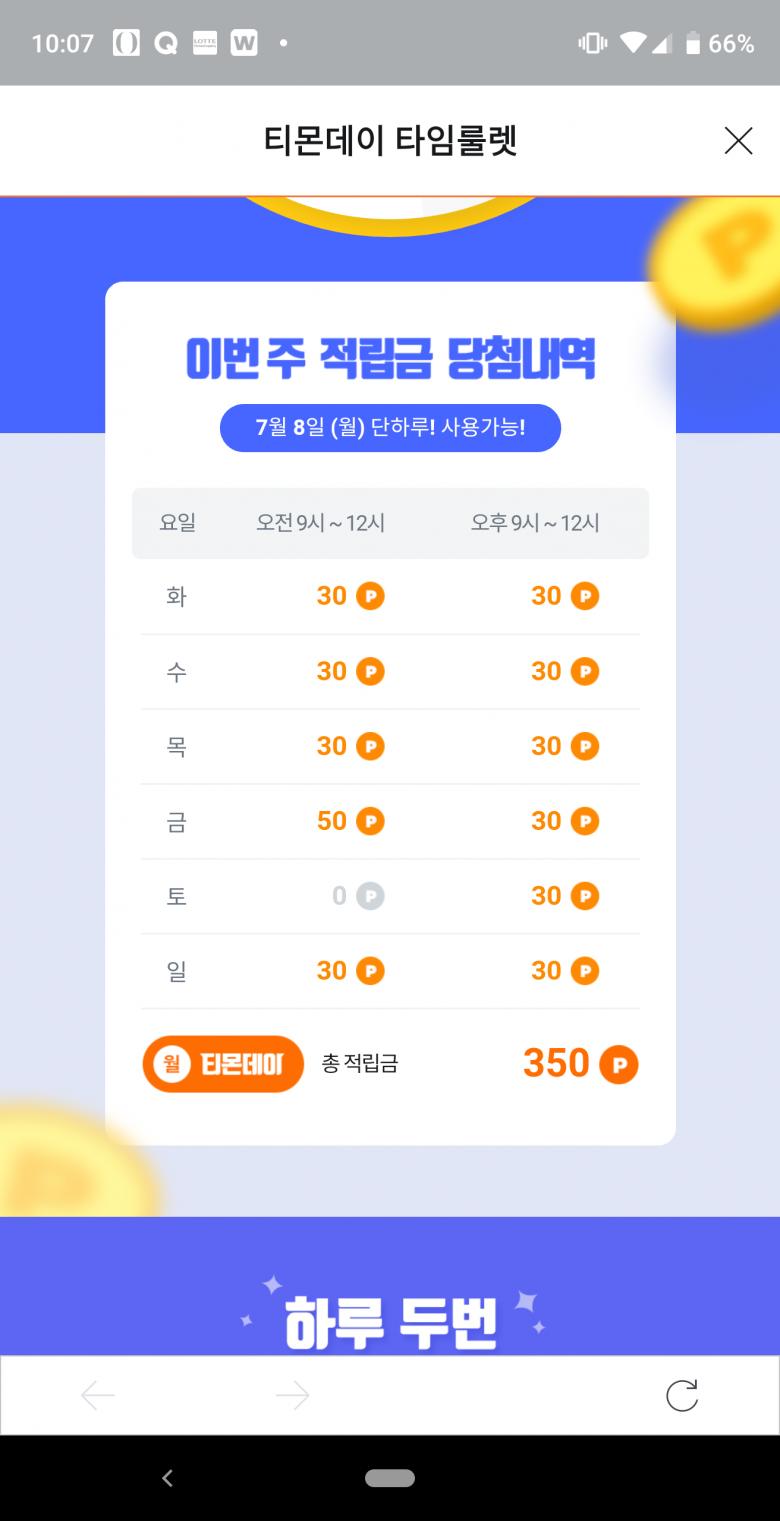Screen dimensions: 780x1521
Task: Go to the previous page with the left arrow
Action: 98,1395
